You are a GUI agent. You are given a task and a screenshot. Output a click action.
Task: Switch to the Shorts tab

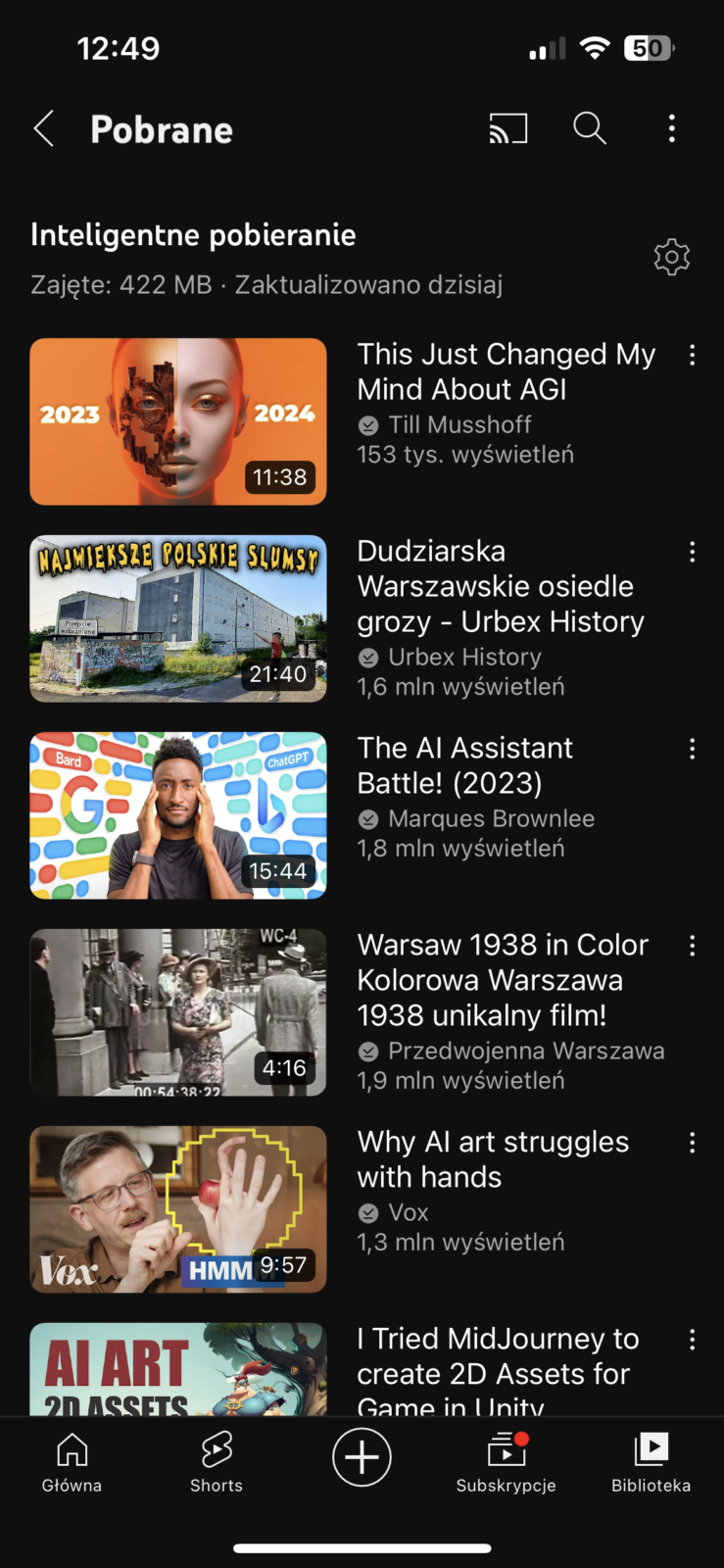217,1462
